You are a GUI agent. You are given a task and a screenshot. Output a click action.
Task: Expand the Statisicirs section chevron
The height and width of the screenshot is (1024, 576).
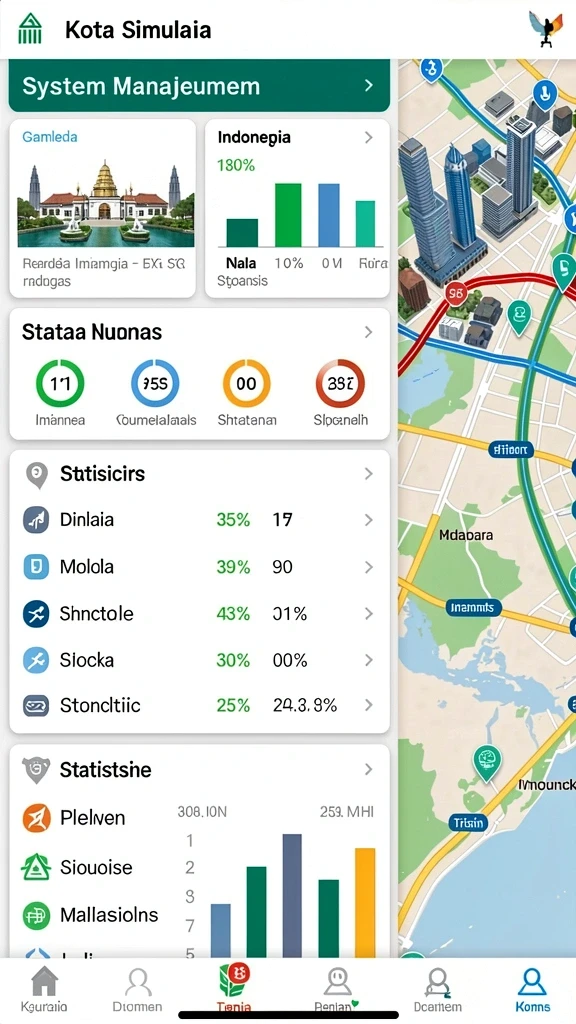[368, 473]
